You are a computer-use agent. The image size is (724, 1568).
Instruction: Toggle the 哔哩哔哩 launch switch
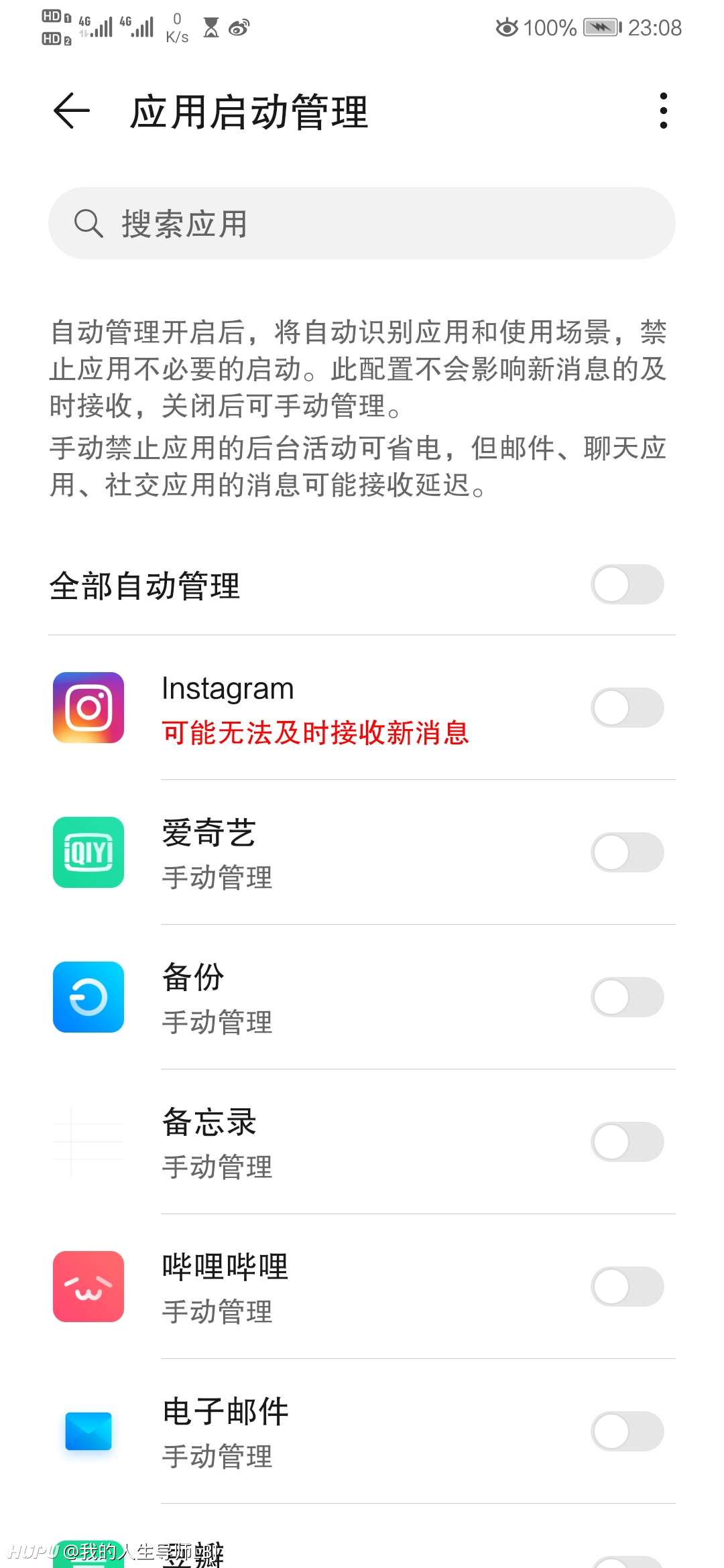627,1287
